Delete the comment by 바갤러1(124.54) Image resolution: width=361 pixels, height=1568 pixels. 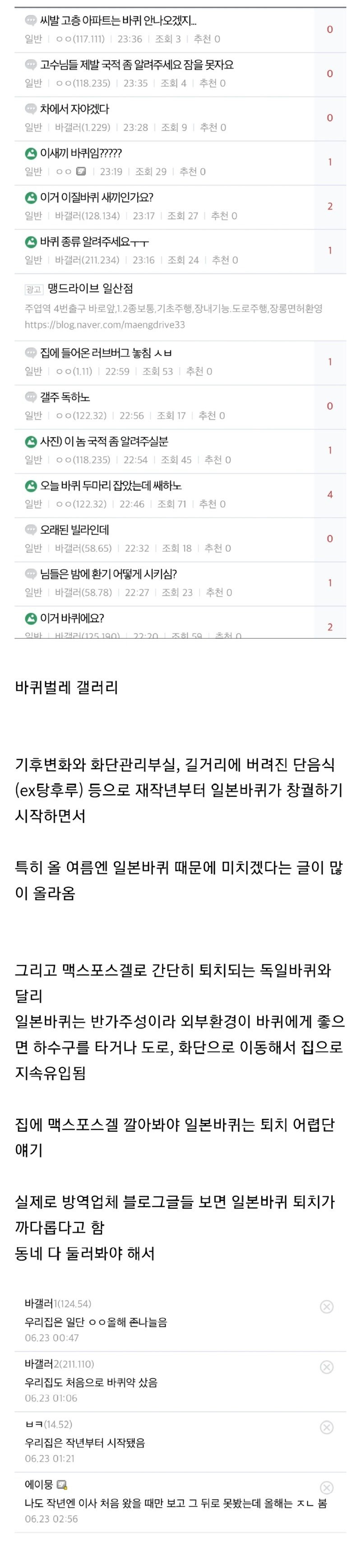[326, 1306]
